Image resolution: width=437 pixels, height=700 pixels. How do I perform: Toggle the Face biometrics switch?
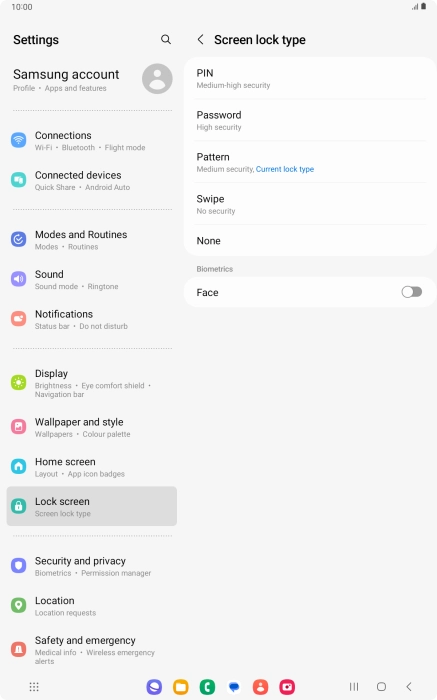pos(411,292)
